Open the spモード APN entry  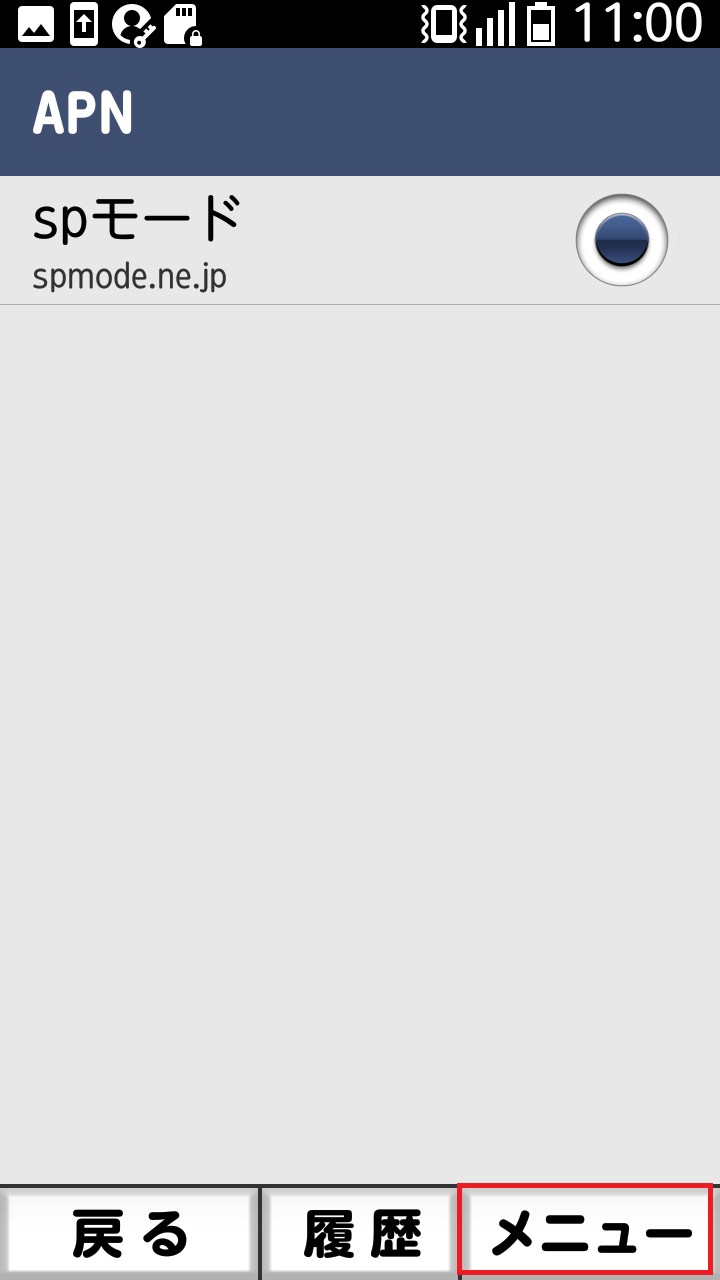pyautogui.click(x=250, y=240)
